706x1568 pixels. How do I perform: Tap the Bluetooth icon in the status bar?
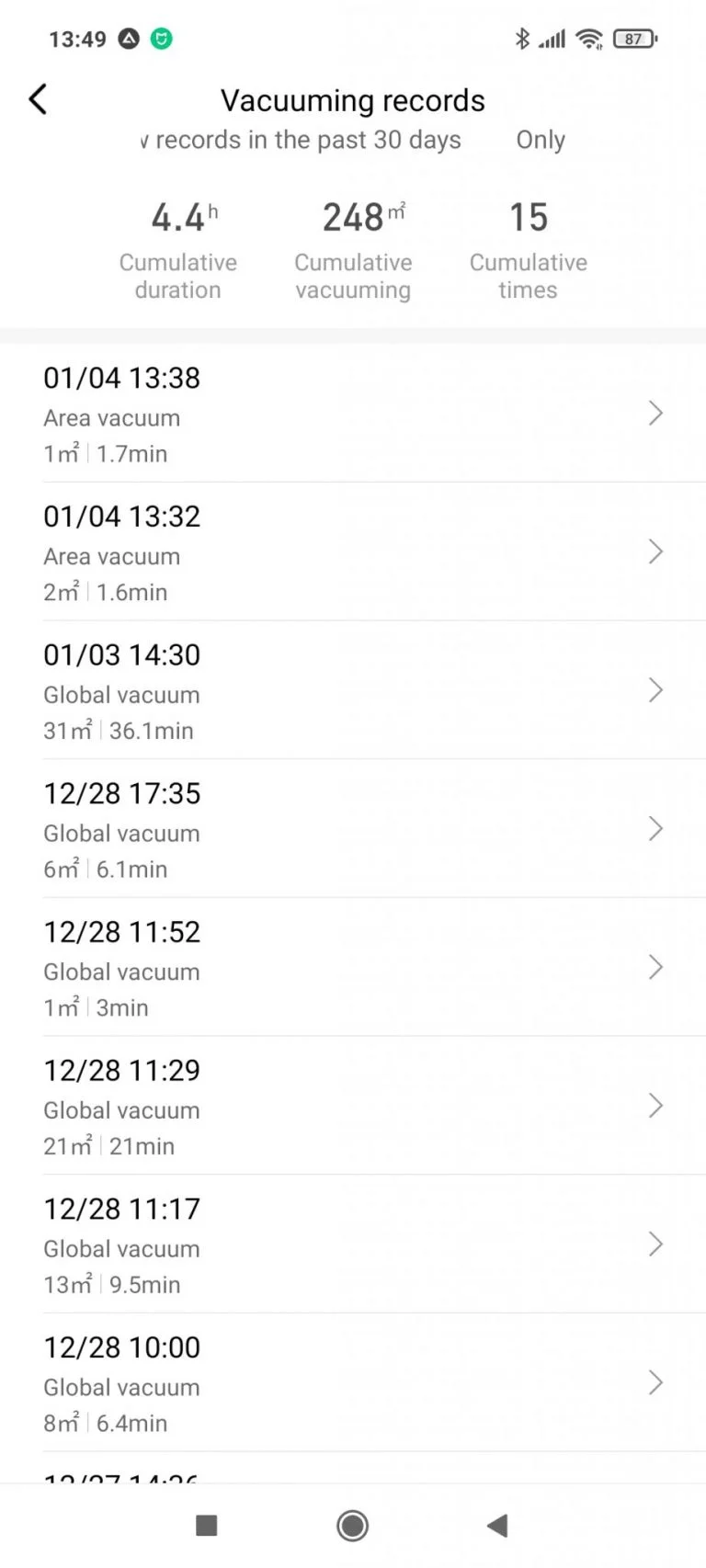[522, 39]
